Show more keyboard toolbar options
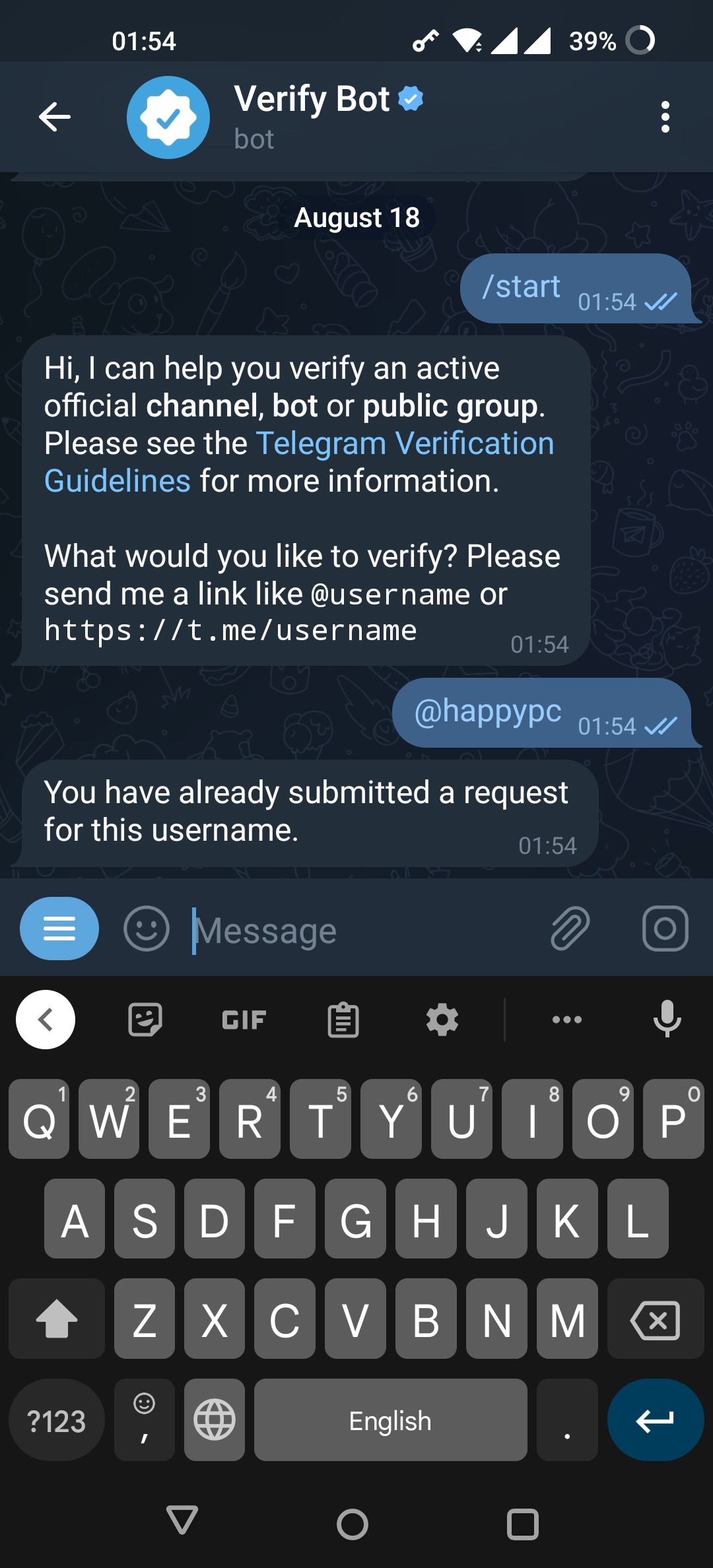Viewport: 713px width, 1568px height. (567, 1020)
